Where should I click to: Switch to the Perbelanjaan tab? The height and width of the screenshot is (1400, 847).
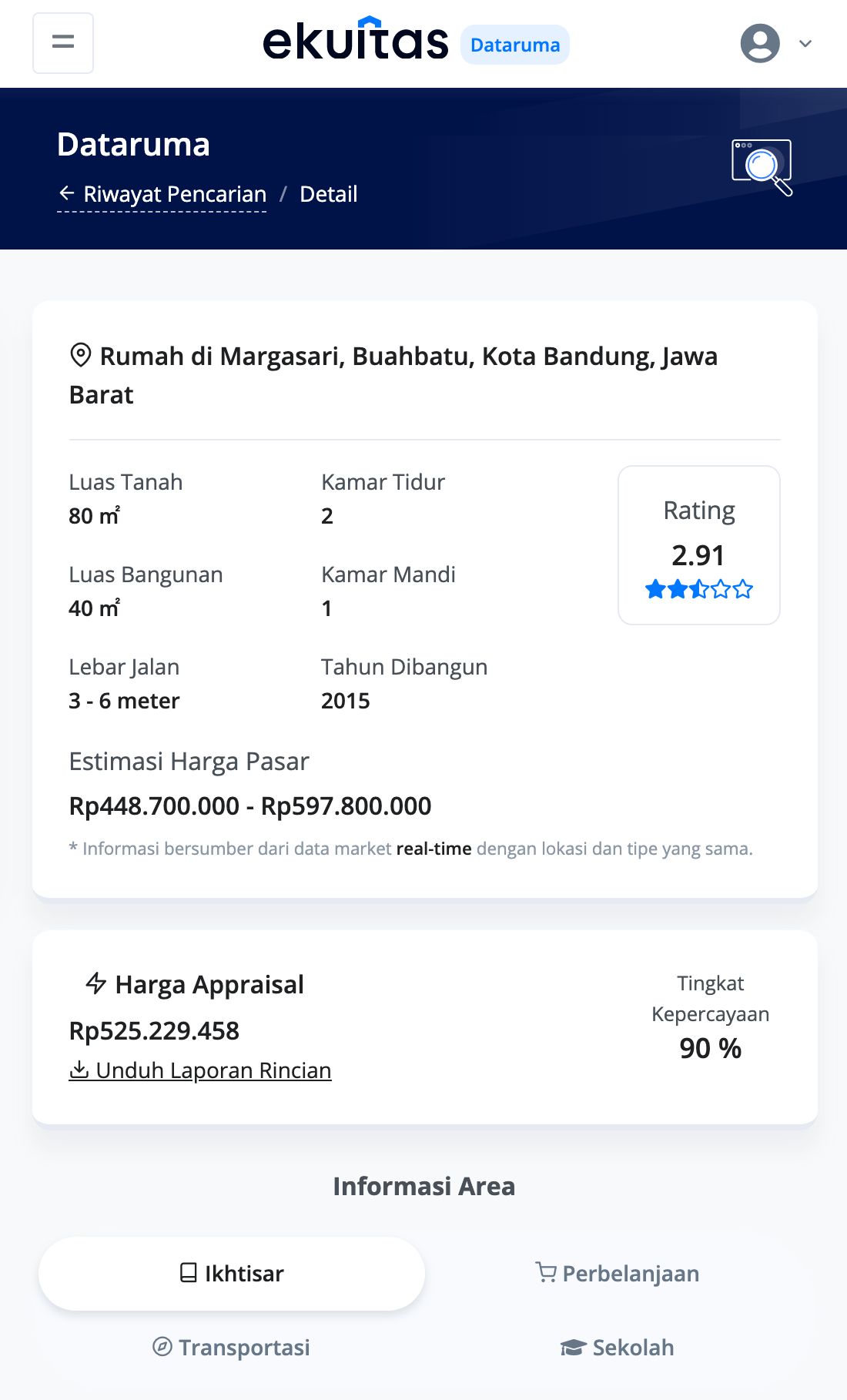618,1274
